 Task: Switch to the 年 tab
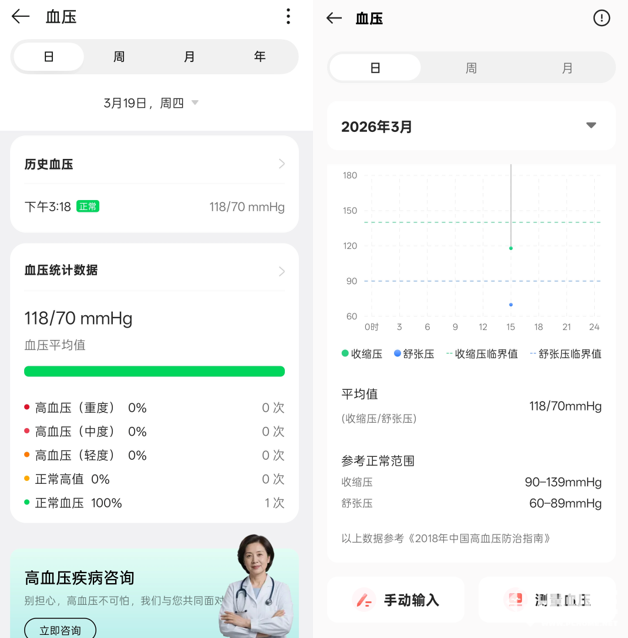[x=259, y=57]
